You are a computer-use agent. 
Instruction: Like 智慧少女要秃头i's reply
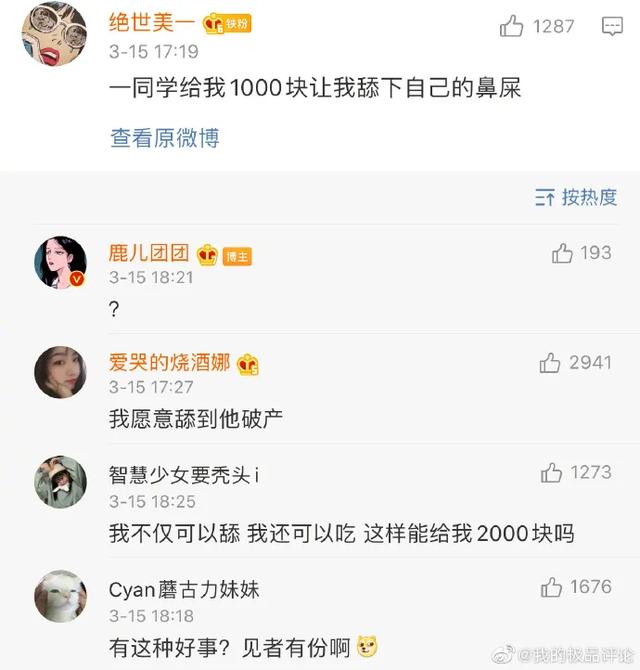pos(551,472)
